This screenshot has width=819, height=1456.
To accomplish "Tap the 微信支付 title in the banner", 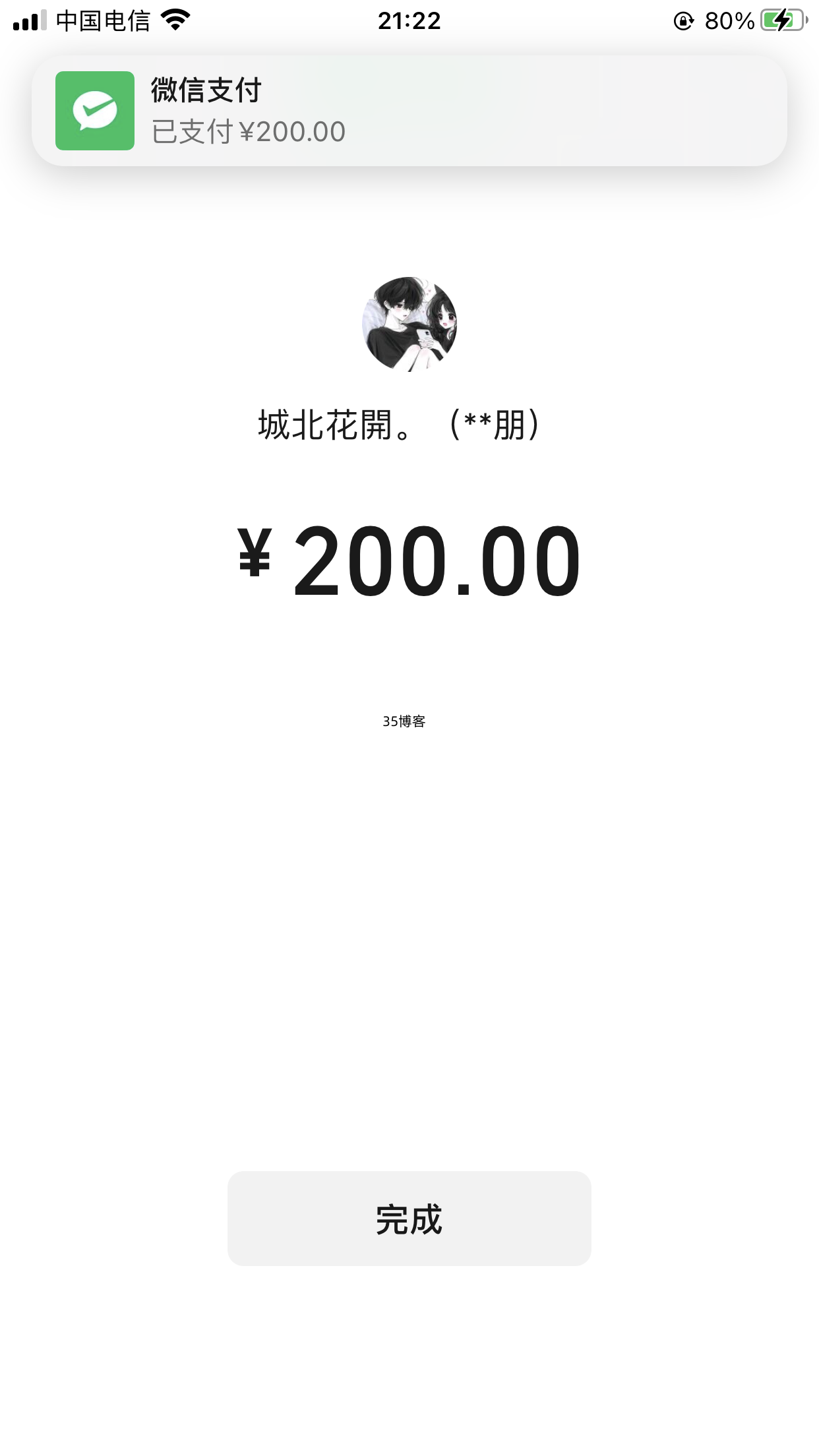I will tap(204, 90).
